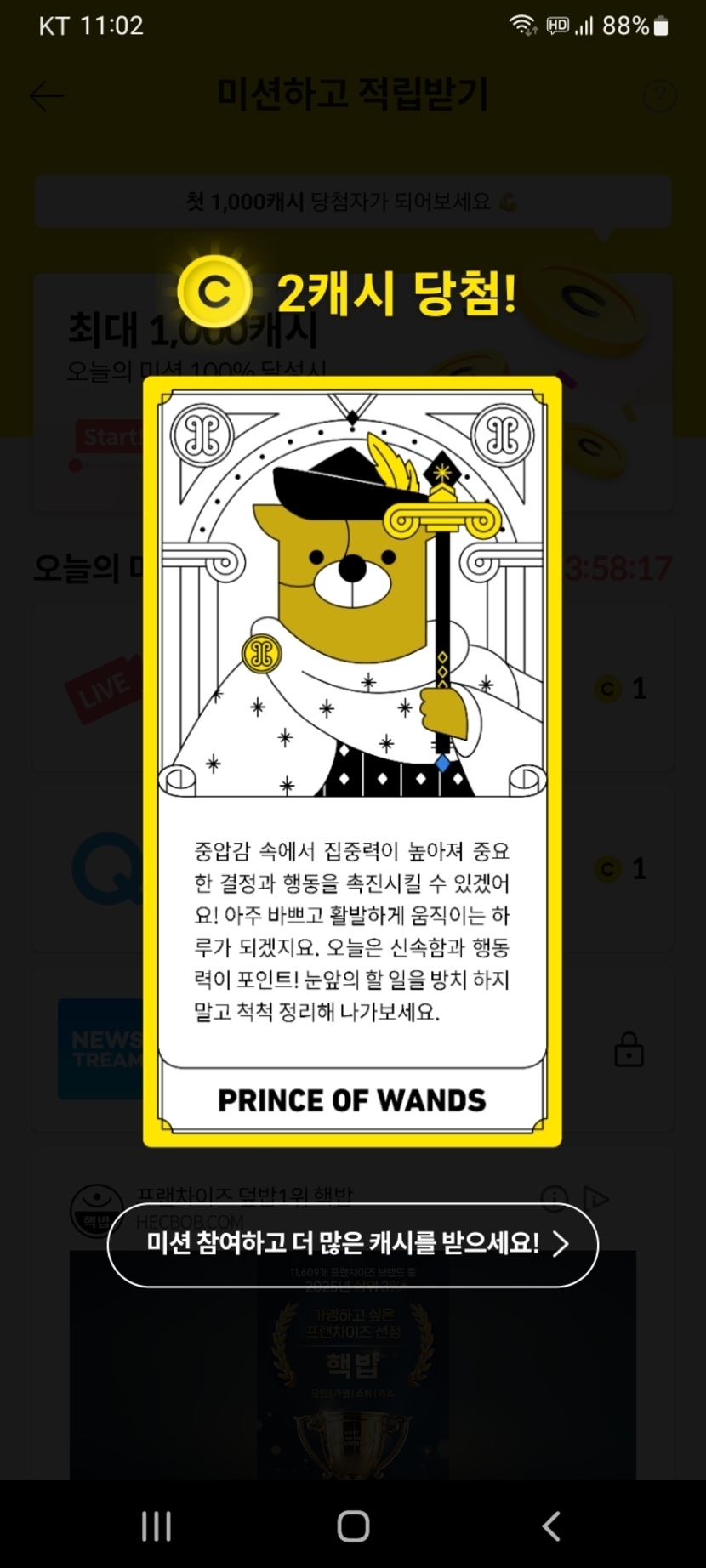Screen dimensions: 706x1568
Task: Open the recent apps view
Action: tap(156, 1525)
